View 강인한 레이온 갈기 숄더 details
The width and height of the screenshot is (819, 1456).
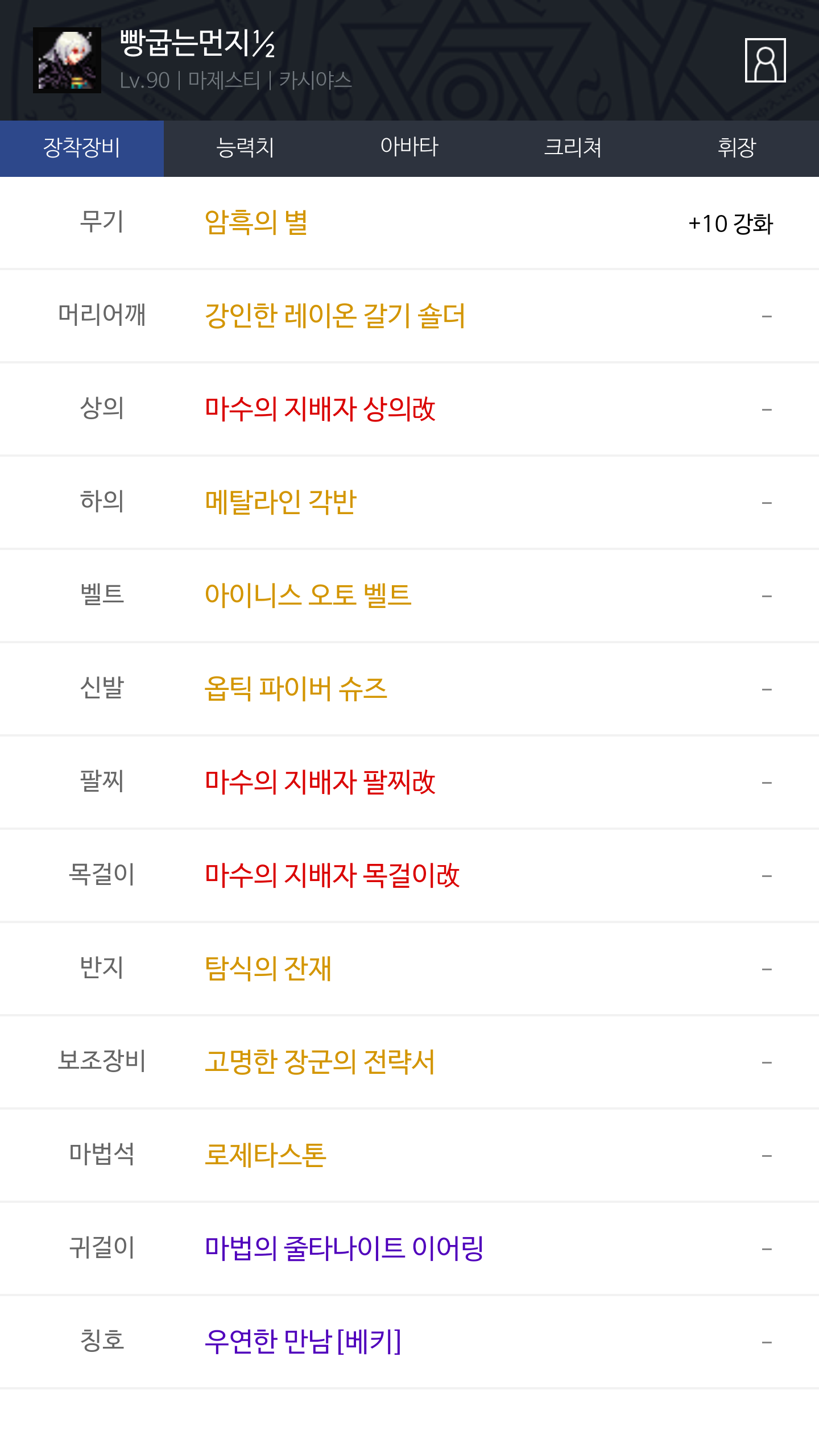pos(335,316)
